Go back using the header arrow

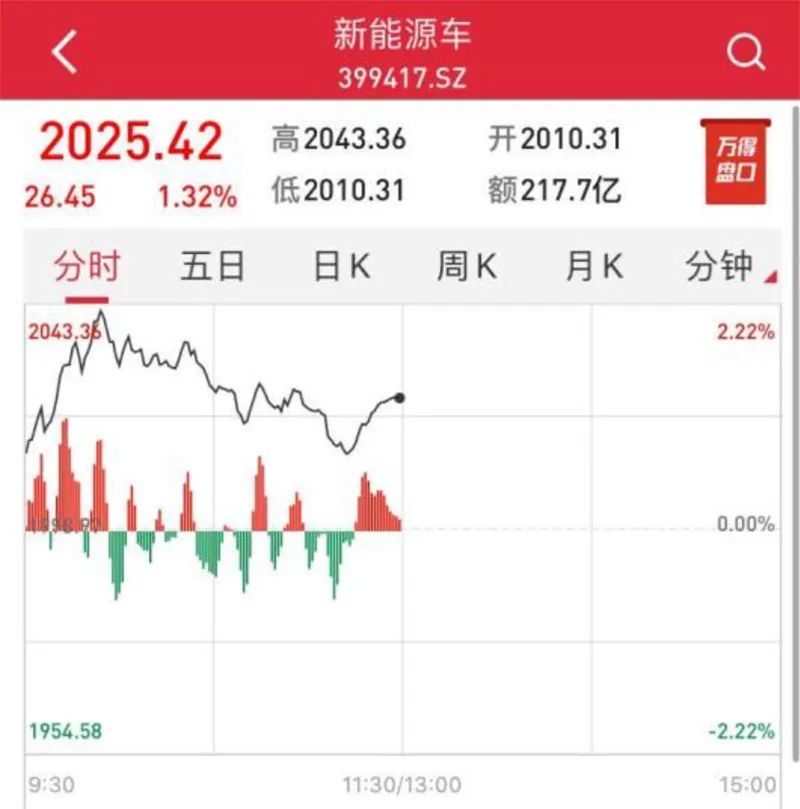pos(65,51)
